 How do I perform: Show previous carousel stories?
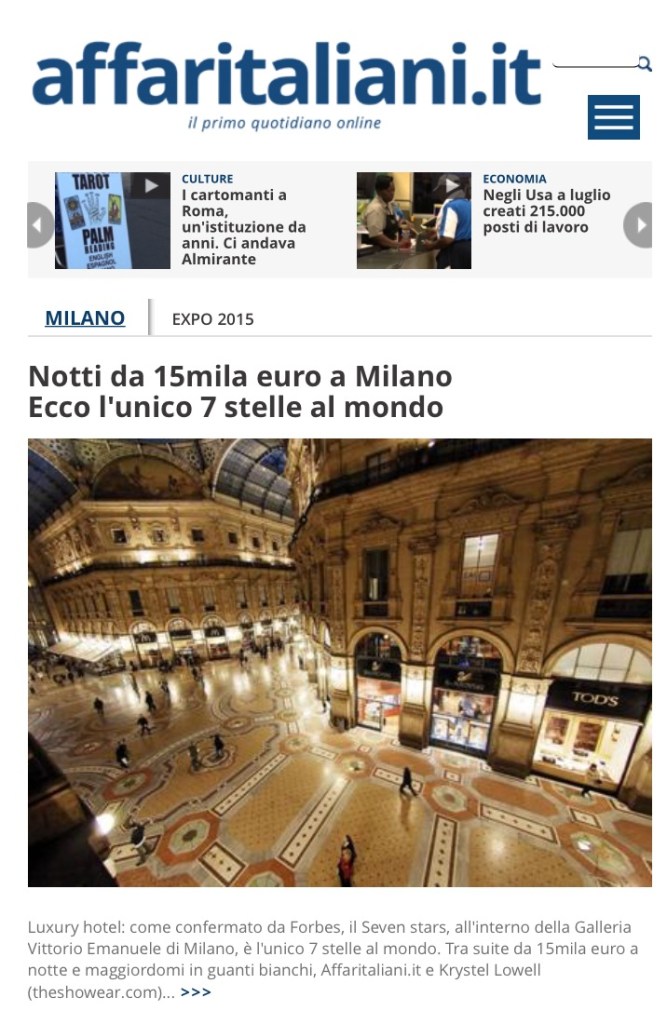coord(40,225)
